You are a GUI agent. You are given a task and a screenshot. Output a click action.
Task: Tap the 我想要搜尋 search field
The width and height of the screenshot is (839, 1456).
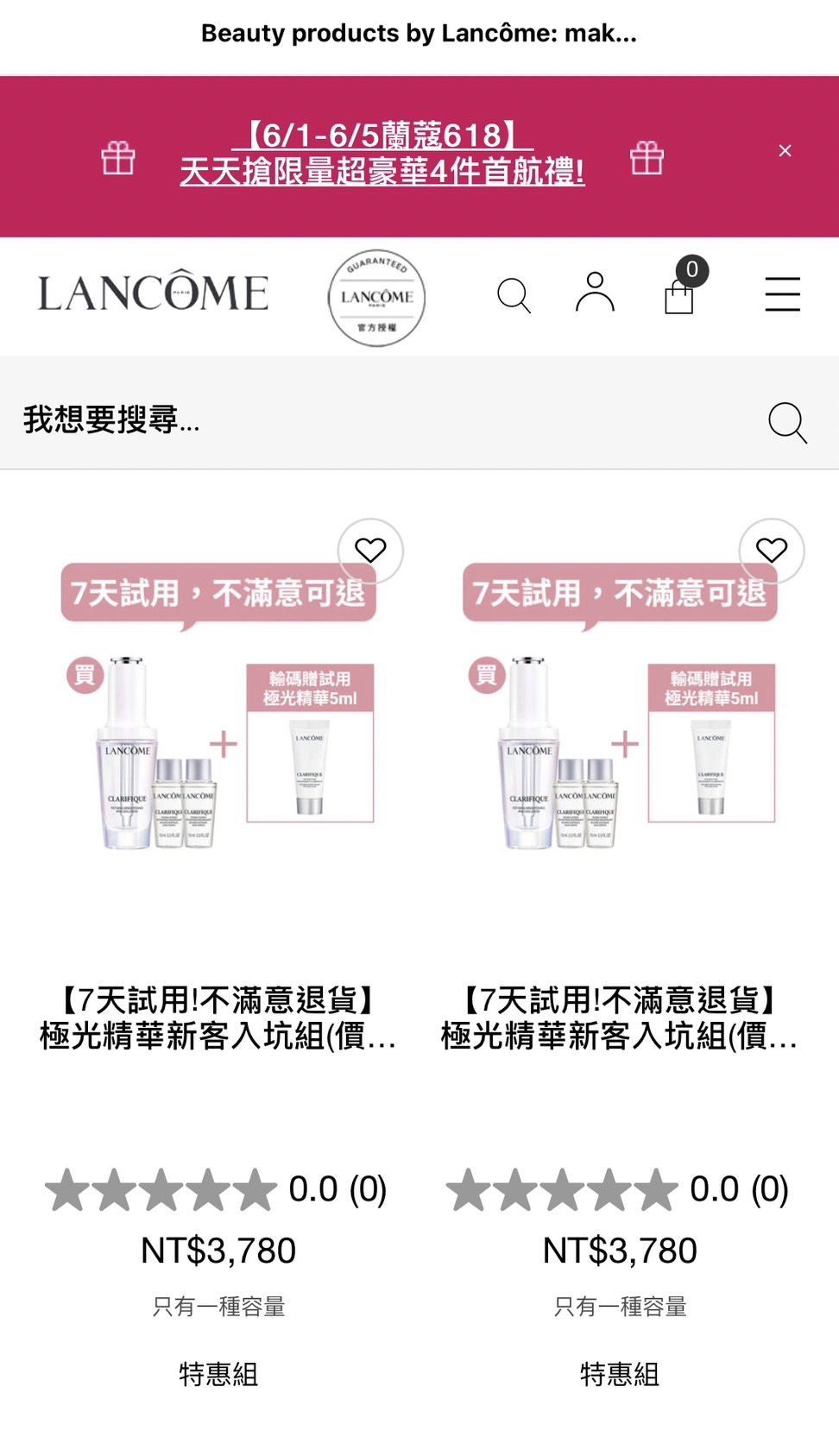388,420
